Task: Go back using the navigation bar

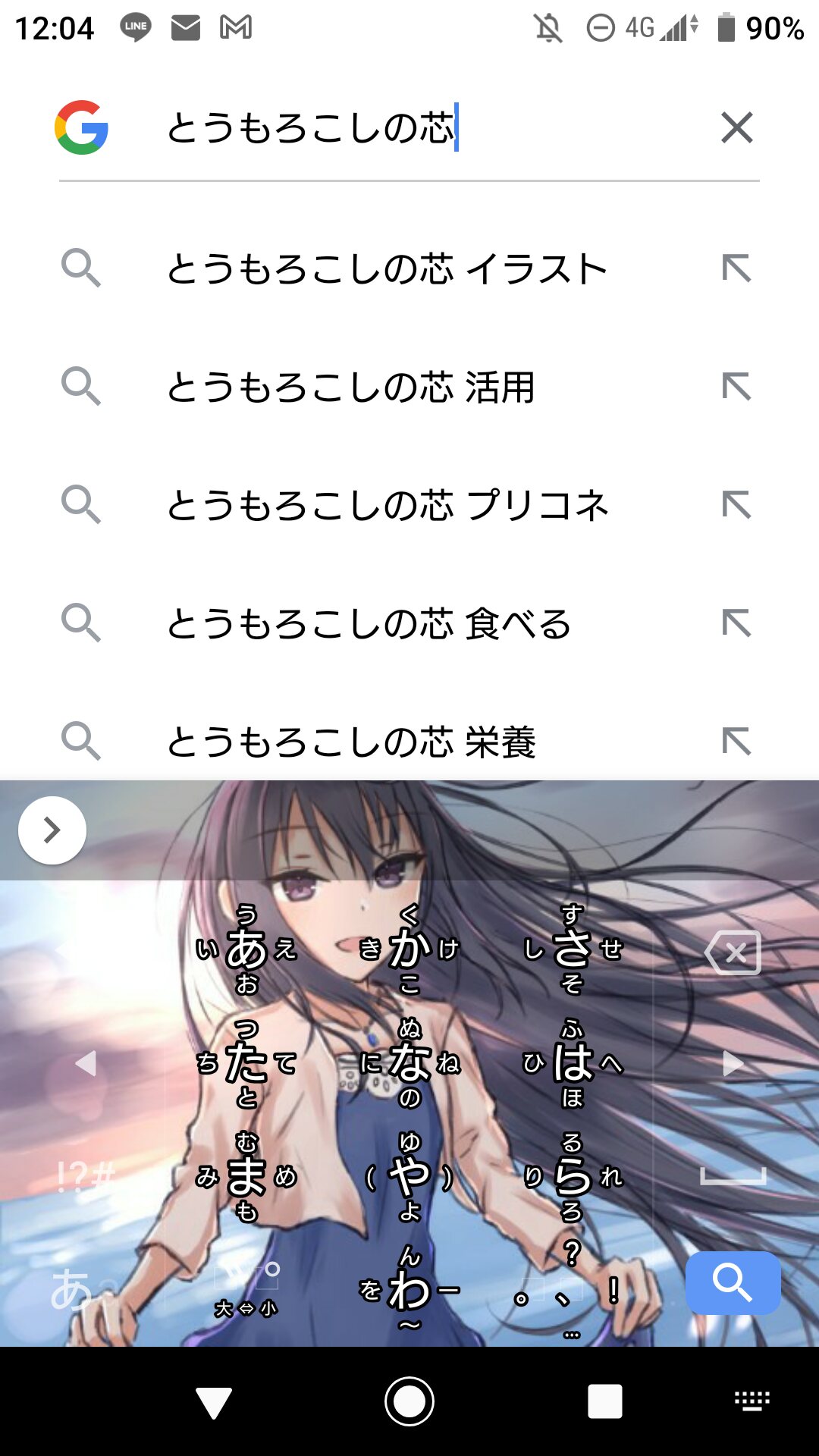Action: point(214,1401)
